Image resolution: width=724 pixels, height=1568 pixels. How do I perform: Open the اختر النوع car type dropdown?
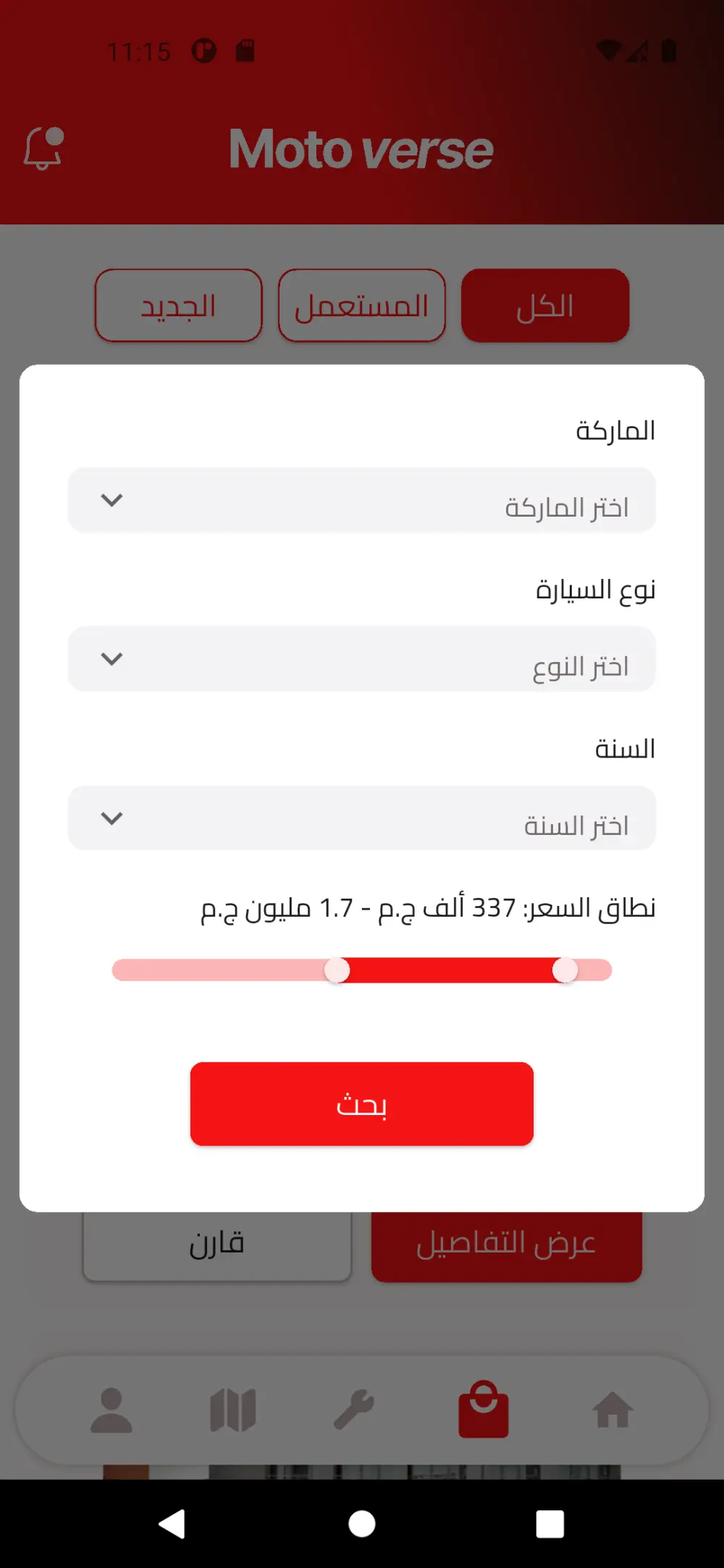coord(362,659)
